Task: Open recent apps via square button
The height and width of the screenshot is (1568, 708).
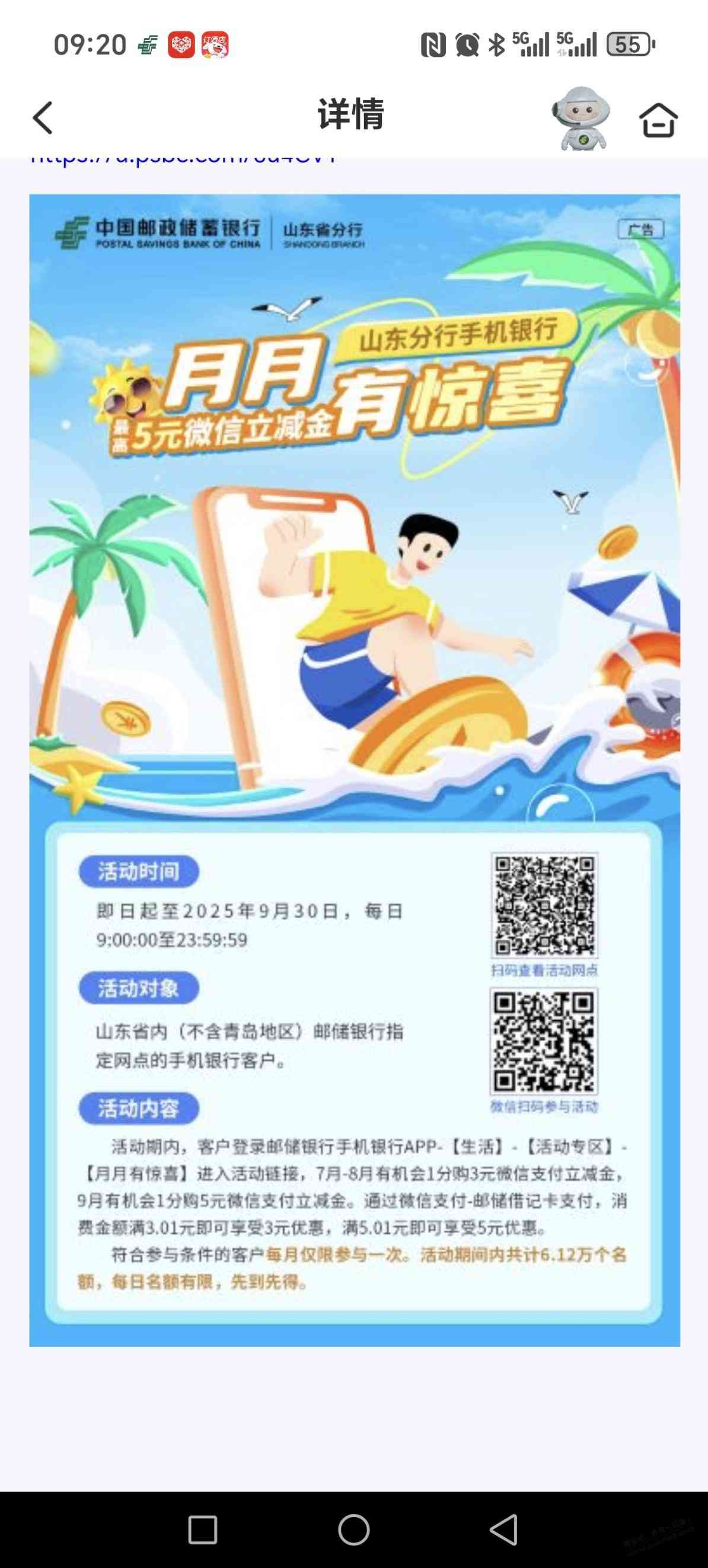Action: tap(203, 1529)
